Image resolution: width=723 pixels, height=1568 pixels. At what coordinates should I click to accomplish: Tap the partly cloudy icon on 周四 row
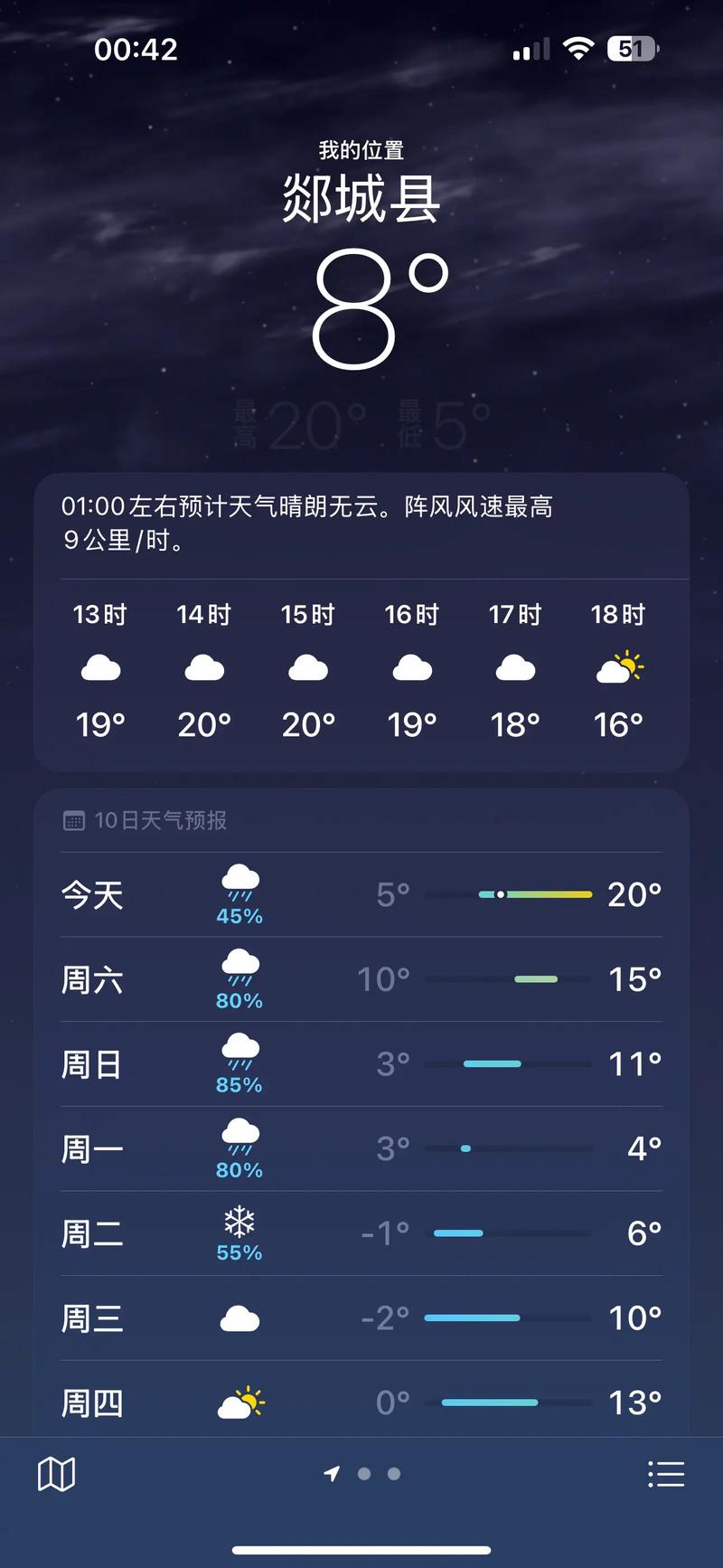coord(239,1403)
